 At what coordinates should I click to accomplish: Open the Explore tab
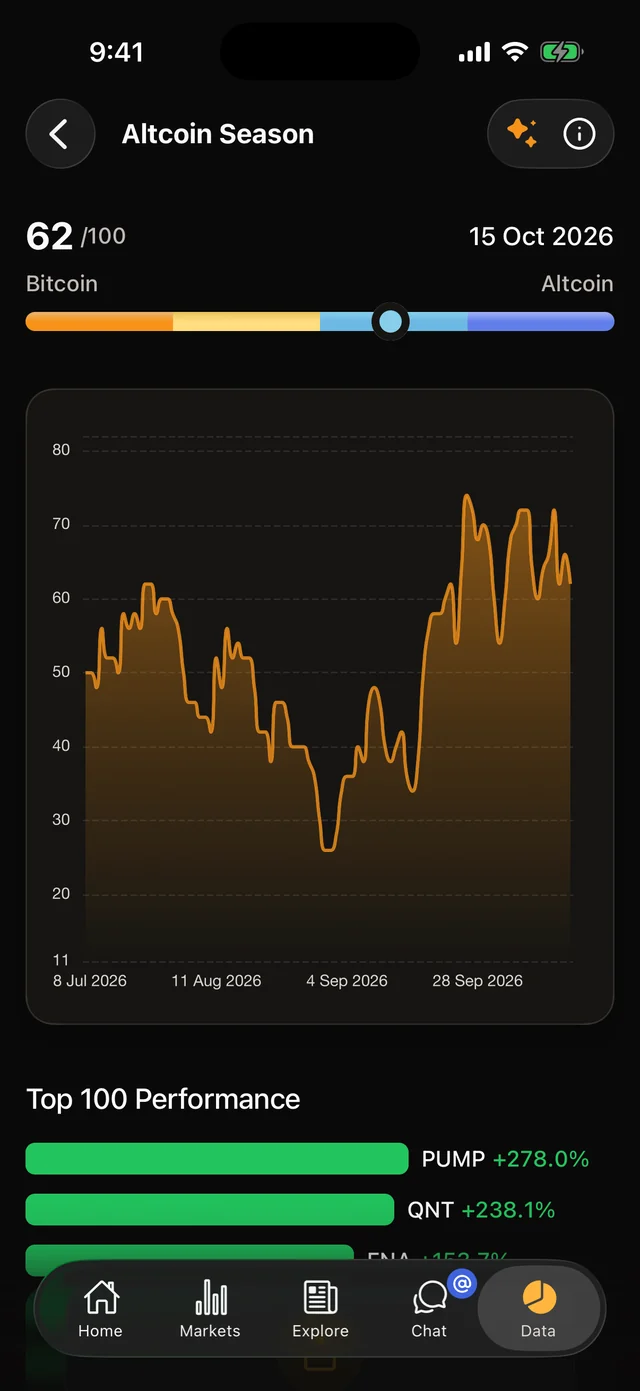320,1310
